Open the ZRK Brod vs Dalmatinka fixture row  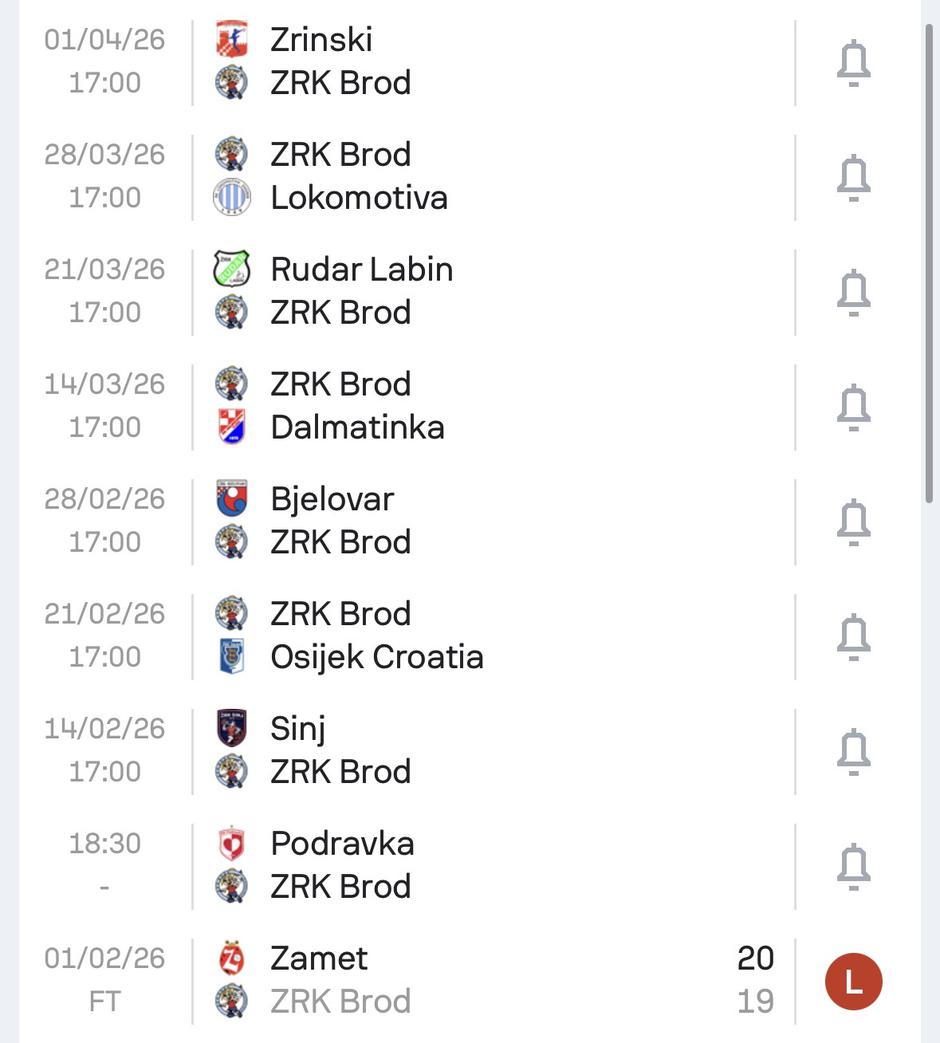coord(450,405)
